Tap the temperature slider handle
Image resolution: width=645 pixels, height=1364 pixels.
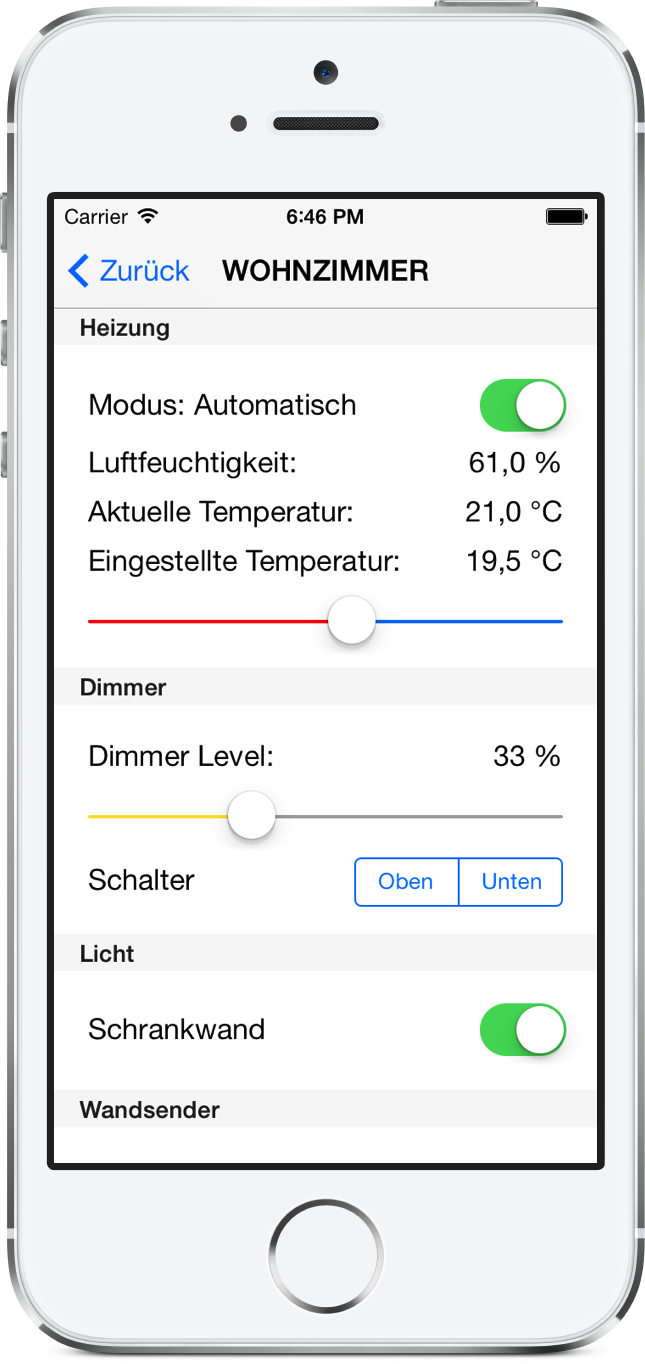(351, 621)
